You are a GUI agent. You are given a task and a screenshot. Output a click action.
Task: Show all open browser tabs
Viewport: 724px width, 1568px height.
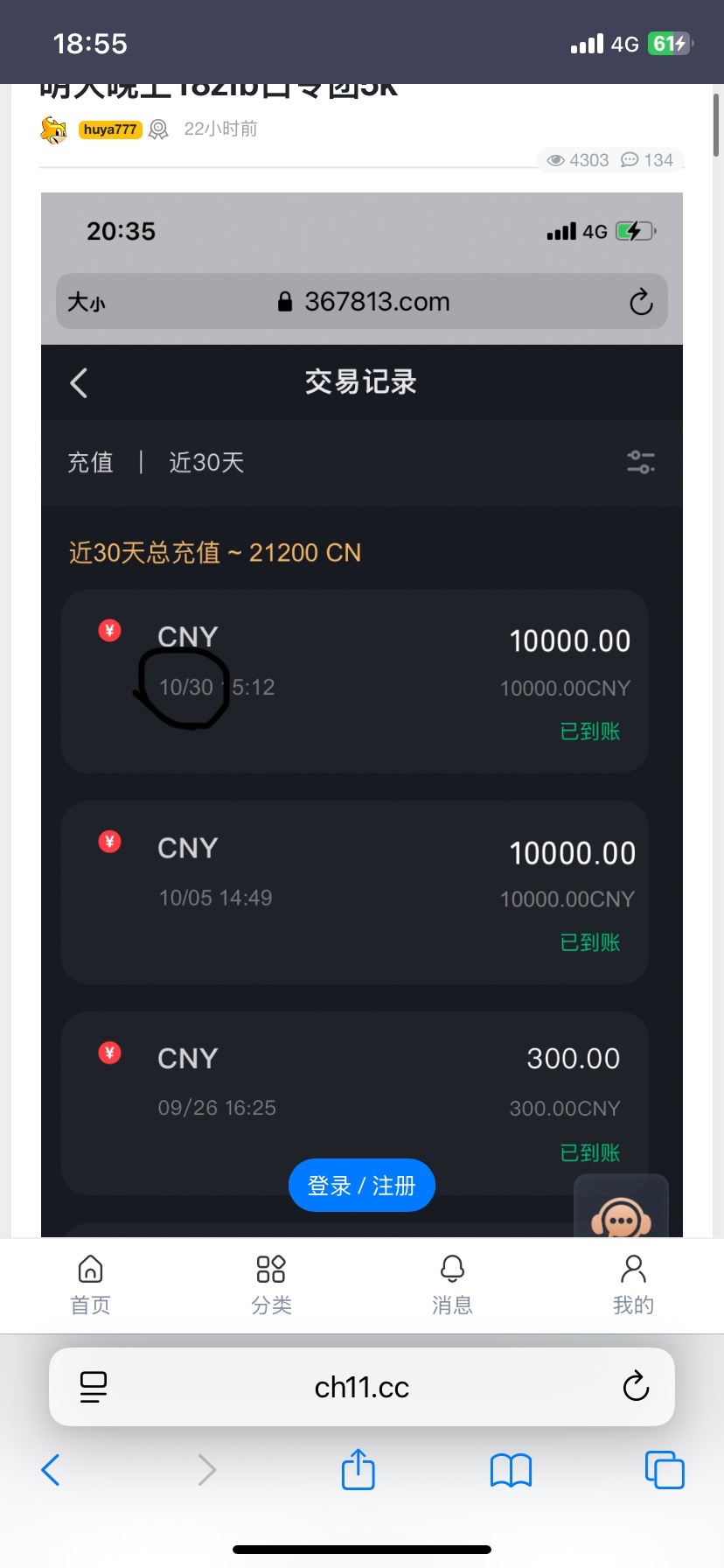(x=665, y=1470)
